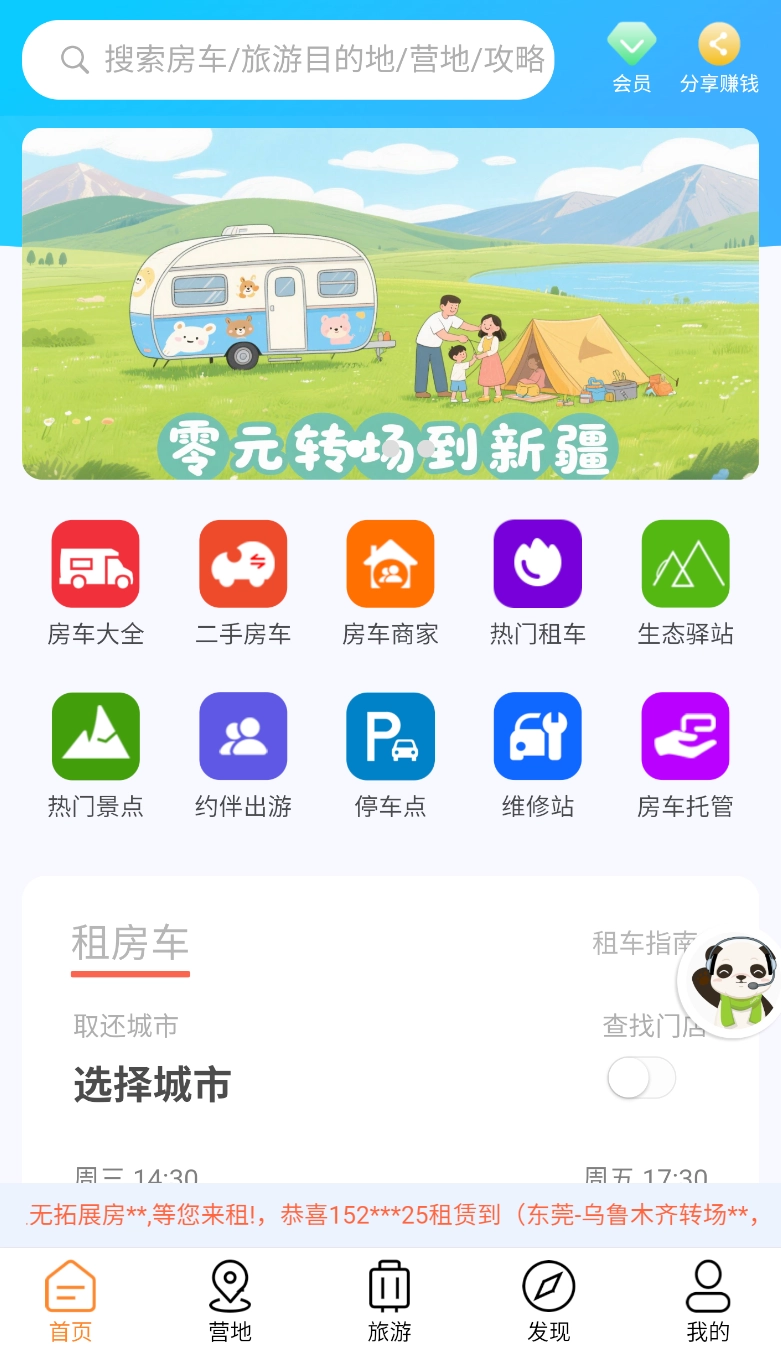Open the 维修站 repair station icon
The height and width of the screenshot is (1349, 781).
(x=537, y=735)
